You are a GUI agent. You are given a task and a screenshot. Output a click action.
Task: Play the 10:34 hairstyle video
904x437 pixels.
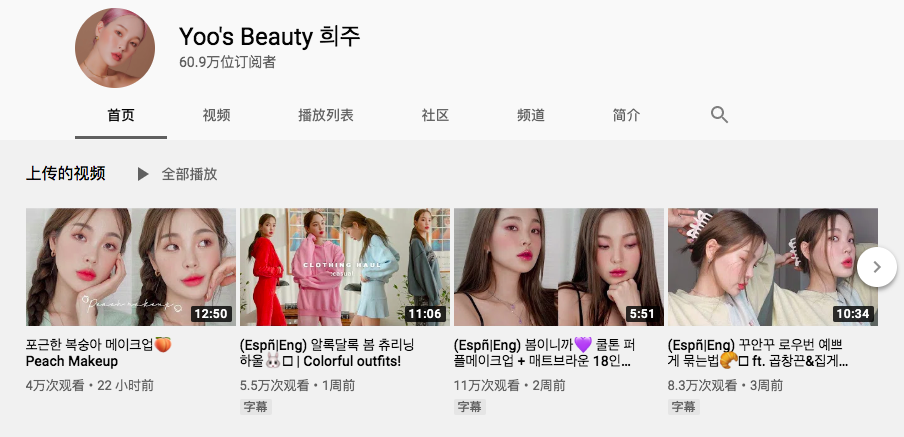[x=773, y=267]
